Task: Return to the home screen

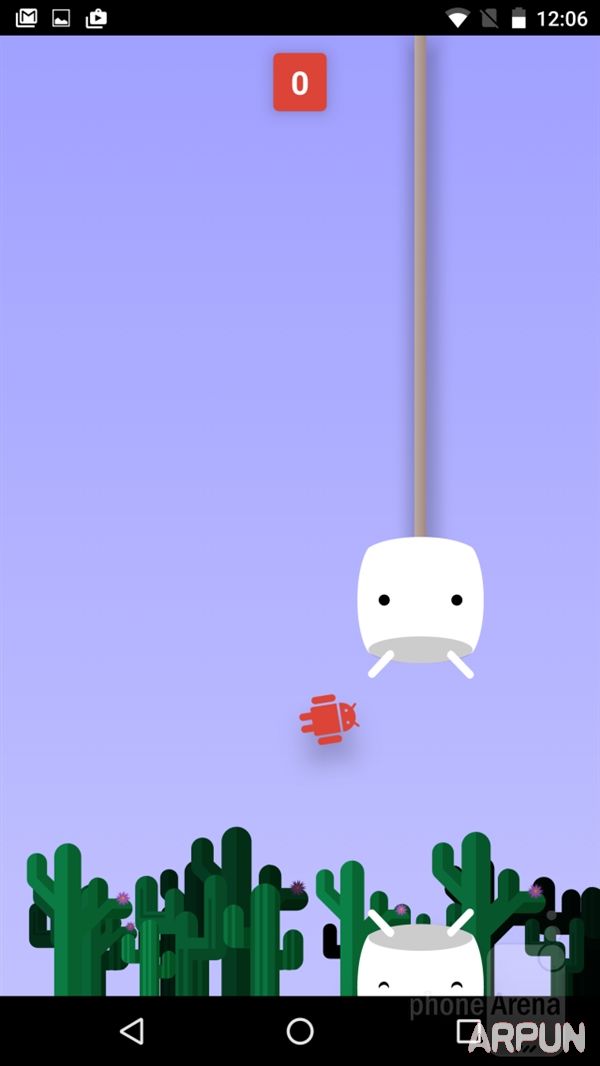Action: (x=300, y=1031)
